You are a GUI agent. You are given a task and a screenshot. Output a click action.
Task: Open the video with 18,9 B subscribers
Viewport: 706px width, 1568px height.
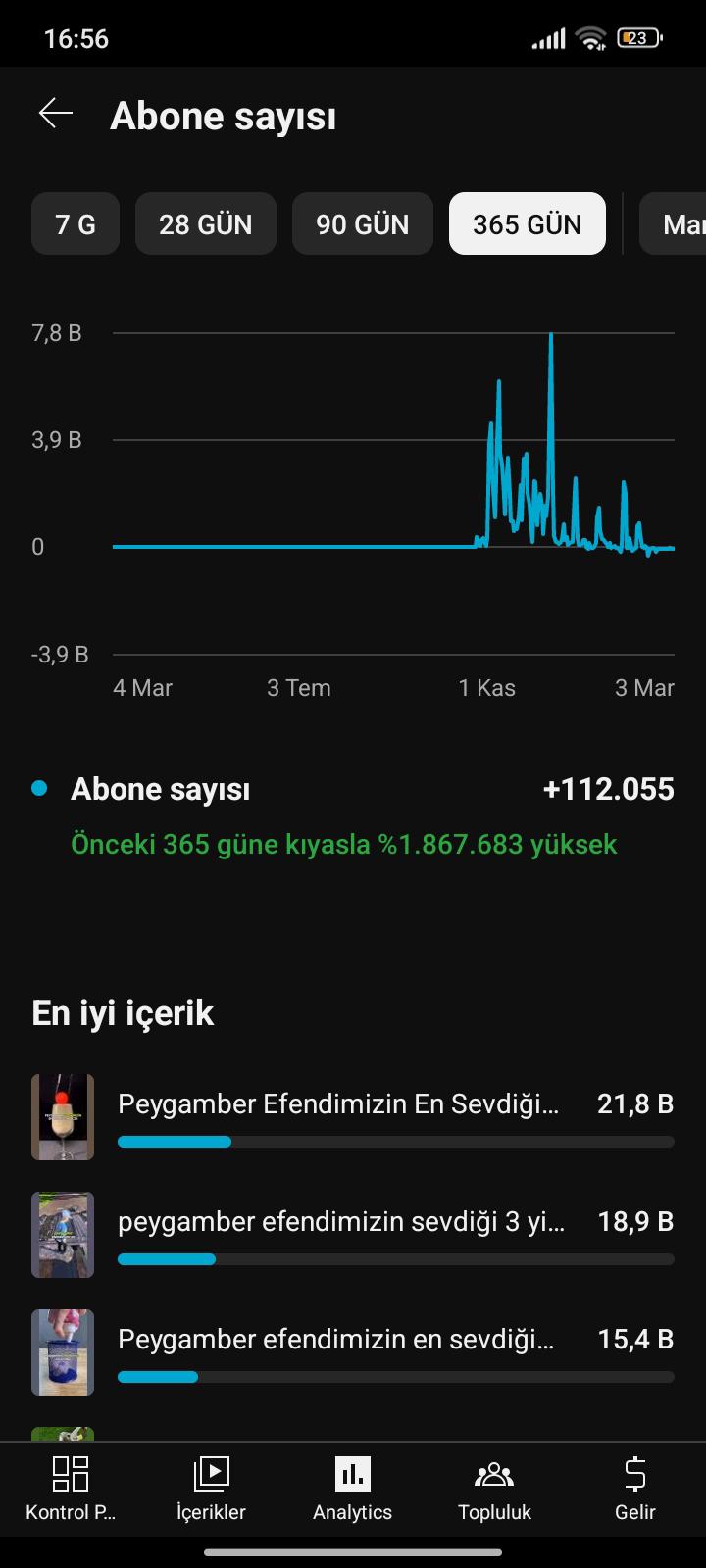coord(353,1235)
